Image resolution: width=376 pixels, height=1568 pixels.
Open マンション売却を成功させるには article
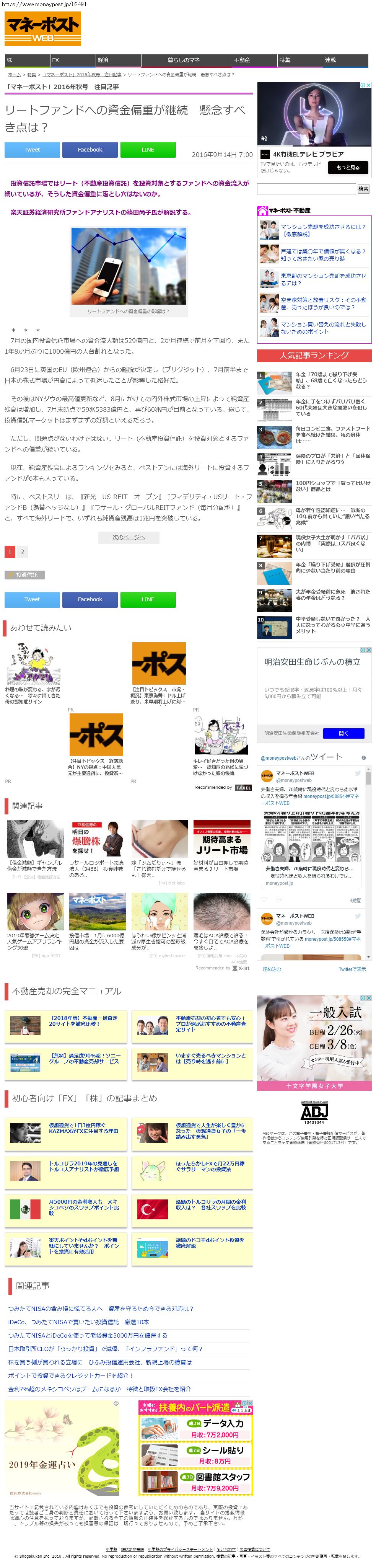pos(323,230)
